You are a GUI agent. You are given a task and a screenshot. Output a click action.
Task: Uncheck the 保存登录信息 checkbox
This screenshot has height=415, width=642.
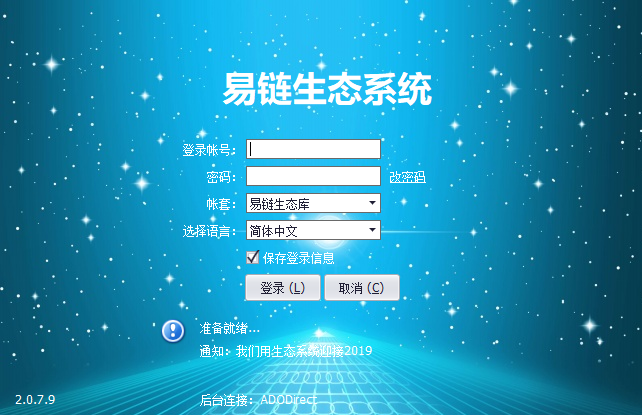point(253,257)
